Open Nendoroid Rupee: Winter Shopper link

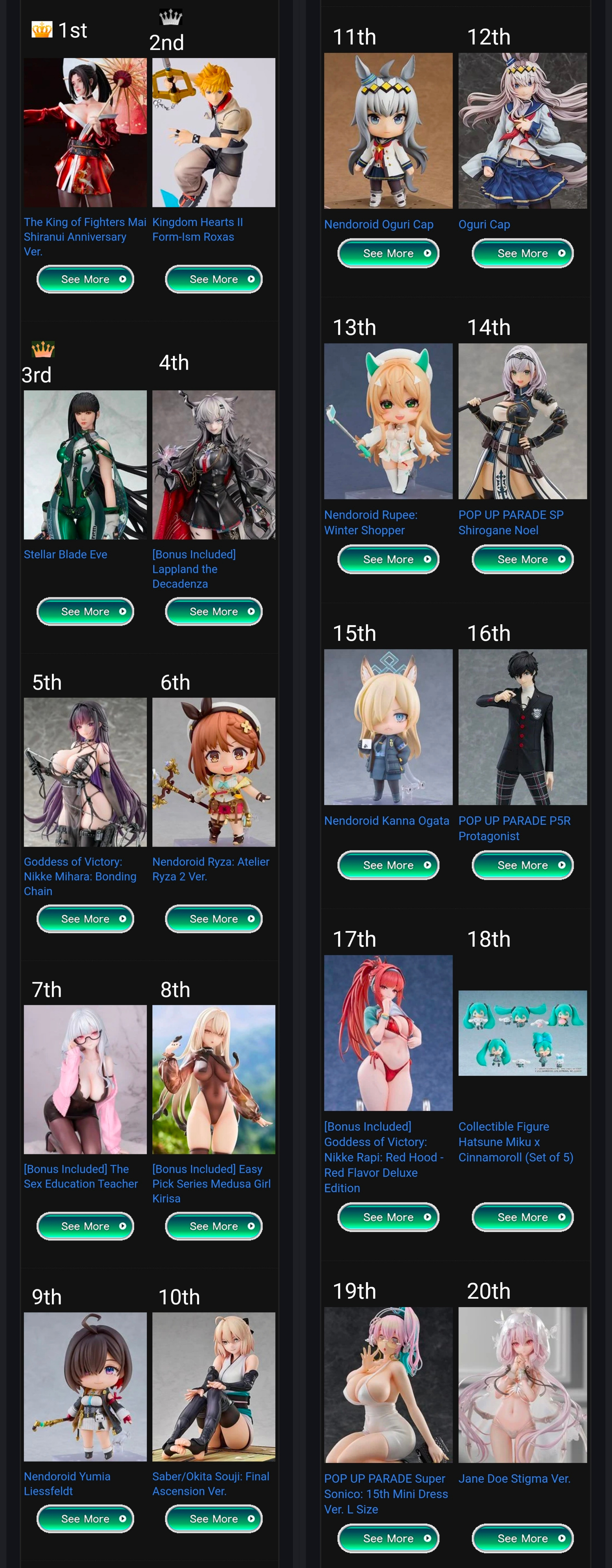click(371, 522)
